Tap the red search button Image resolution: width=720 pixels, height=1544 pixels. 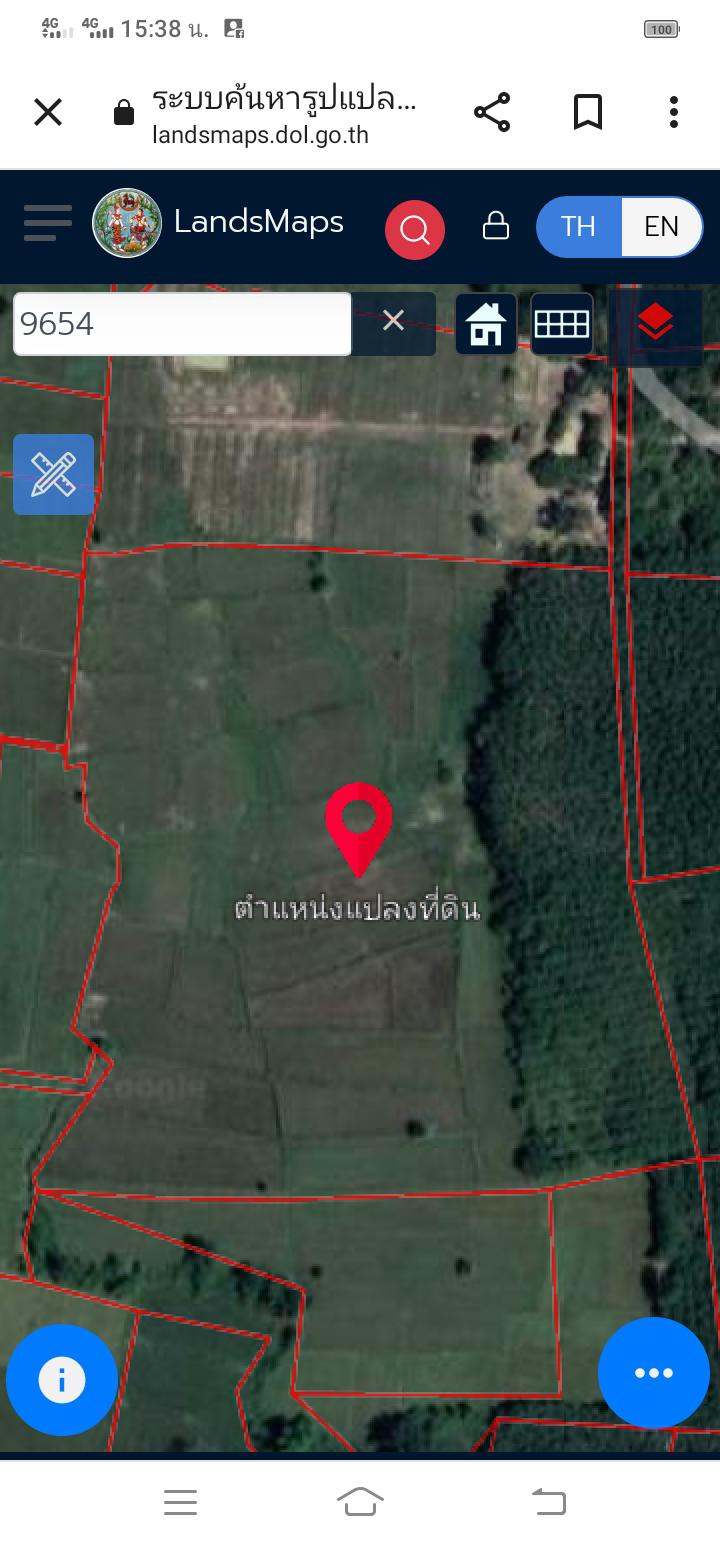pos(415,230)
